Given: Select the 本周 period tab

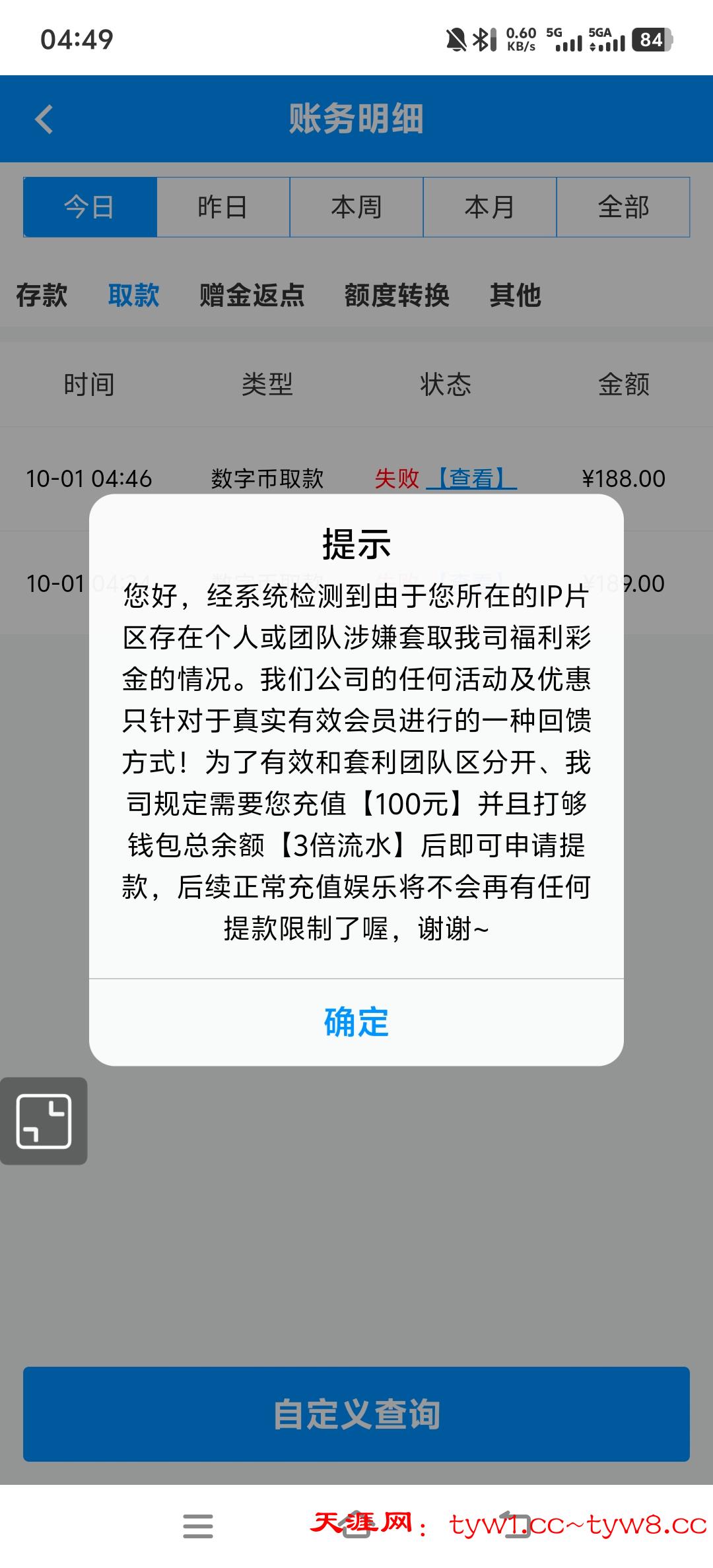Looking at the screenshot, I should [x=356, y=207].
